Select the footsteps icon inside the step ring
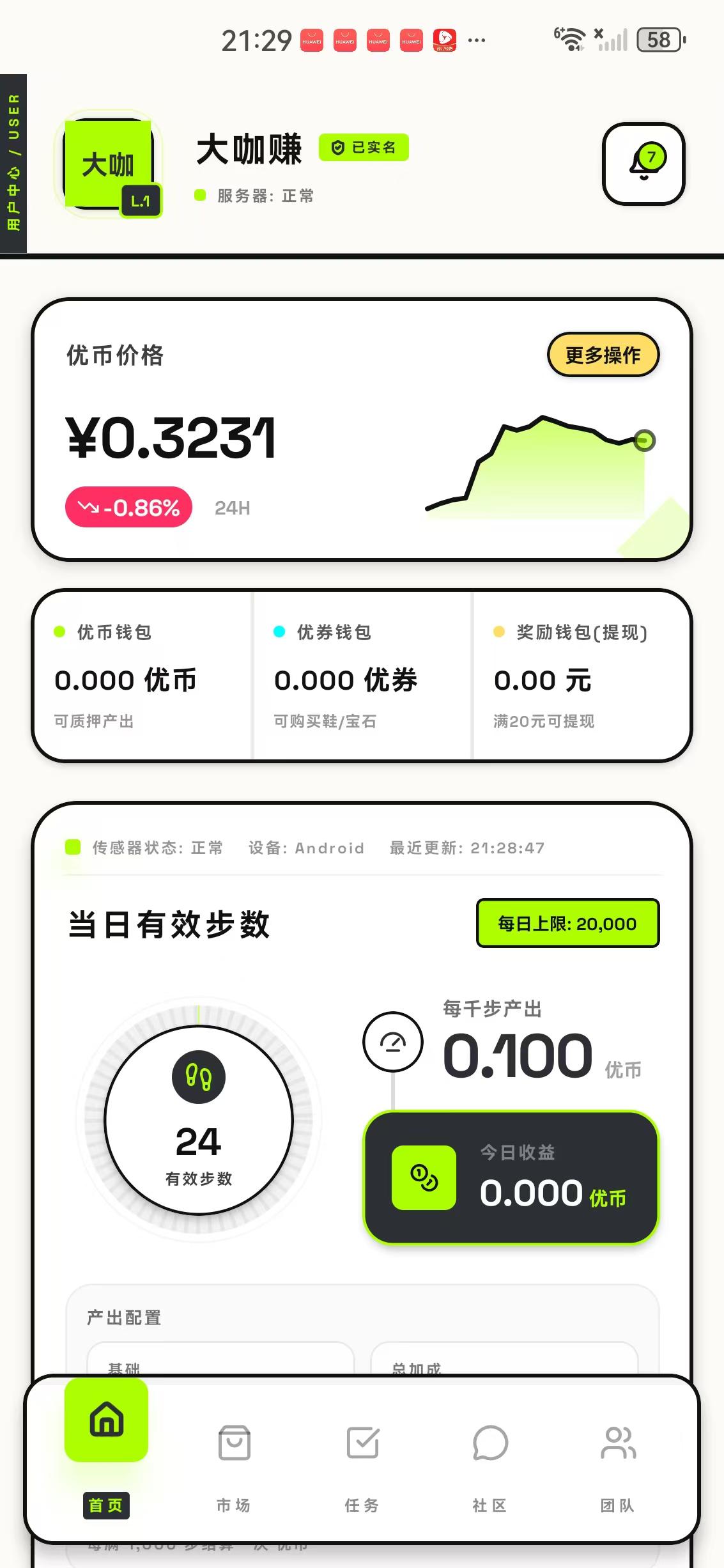 [x=199, y=1076]
